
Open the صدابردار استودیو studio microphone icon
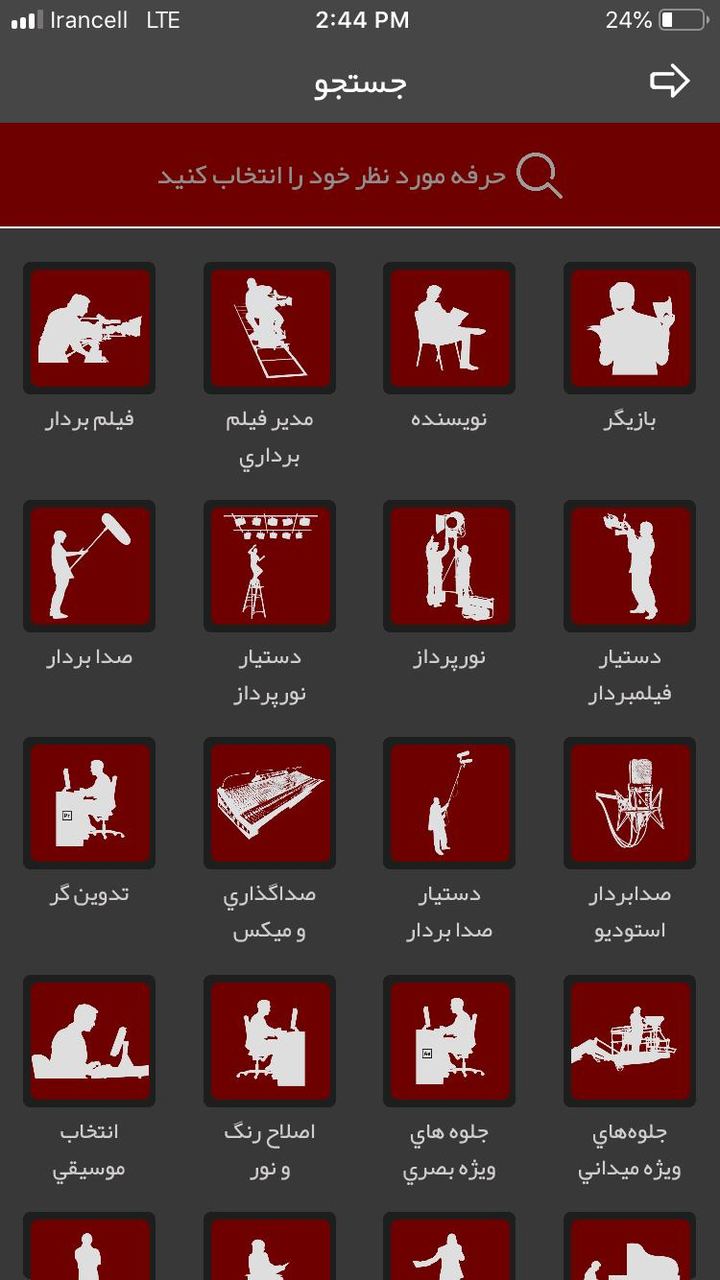pos(629,802)
